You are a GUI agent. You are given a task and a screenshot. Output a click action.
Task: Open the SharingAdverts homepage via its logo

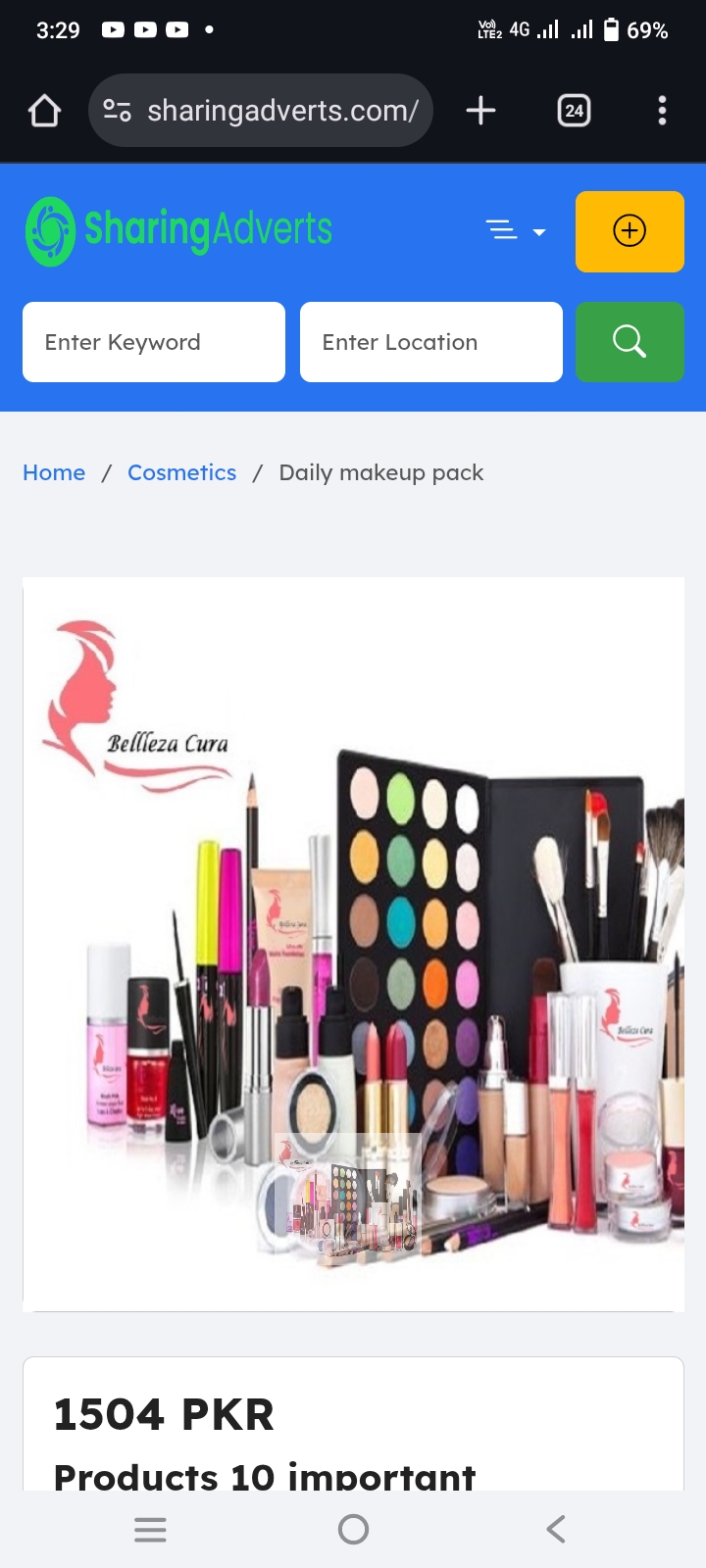[x=178, y=231]
